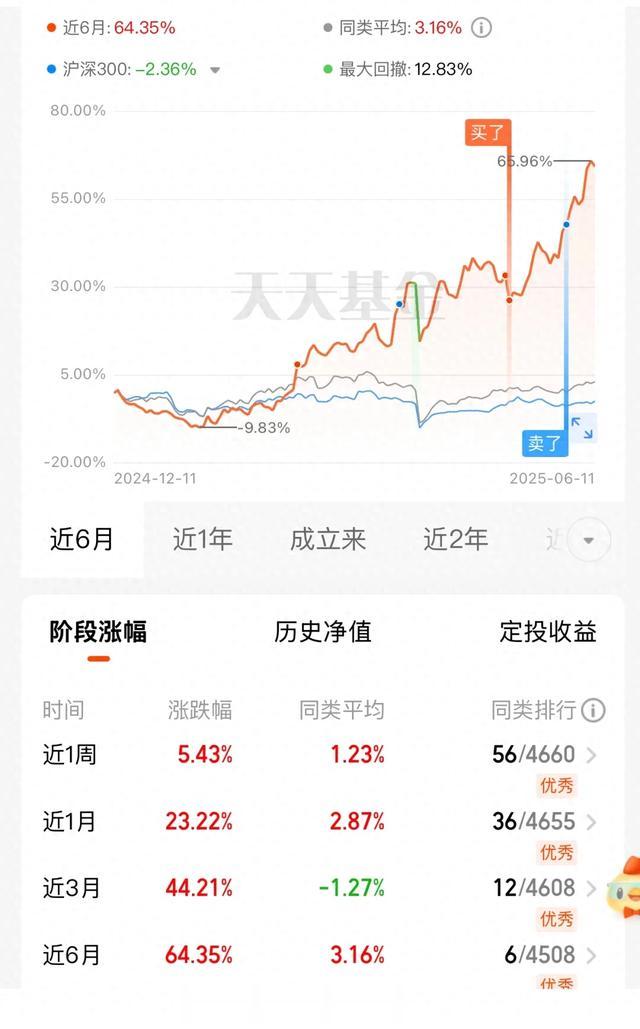Open 近1周 ranking 56/4660 details
The image size is (640, 1029).
(x=544, y=755)
